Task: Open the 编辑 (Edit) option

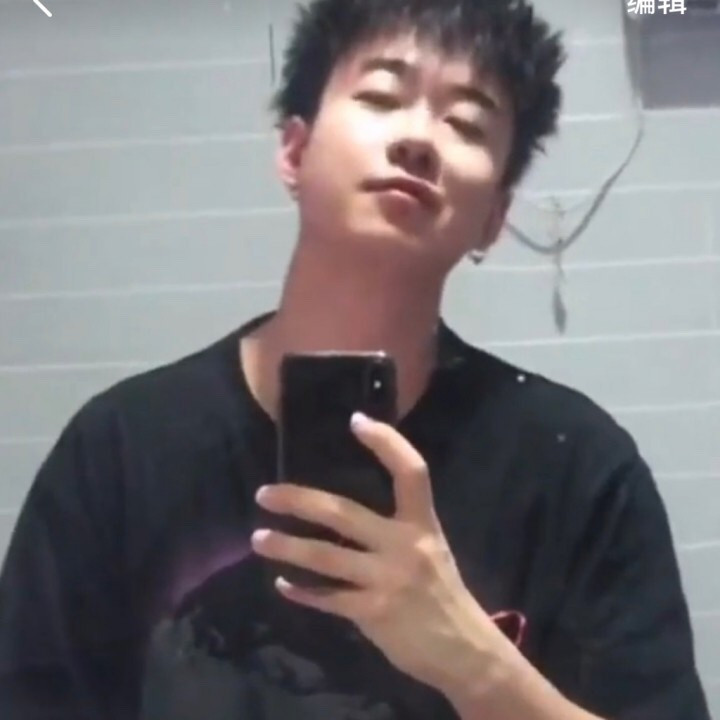Action: point(657,6)
